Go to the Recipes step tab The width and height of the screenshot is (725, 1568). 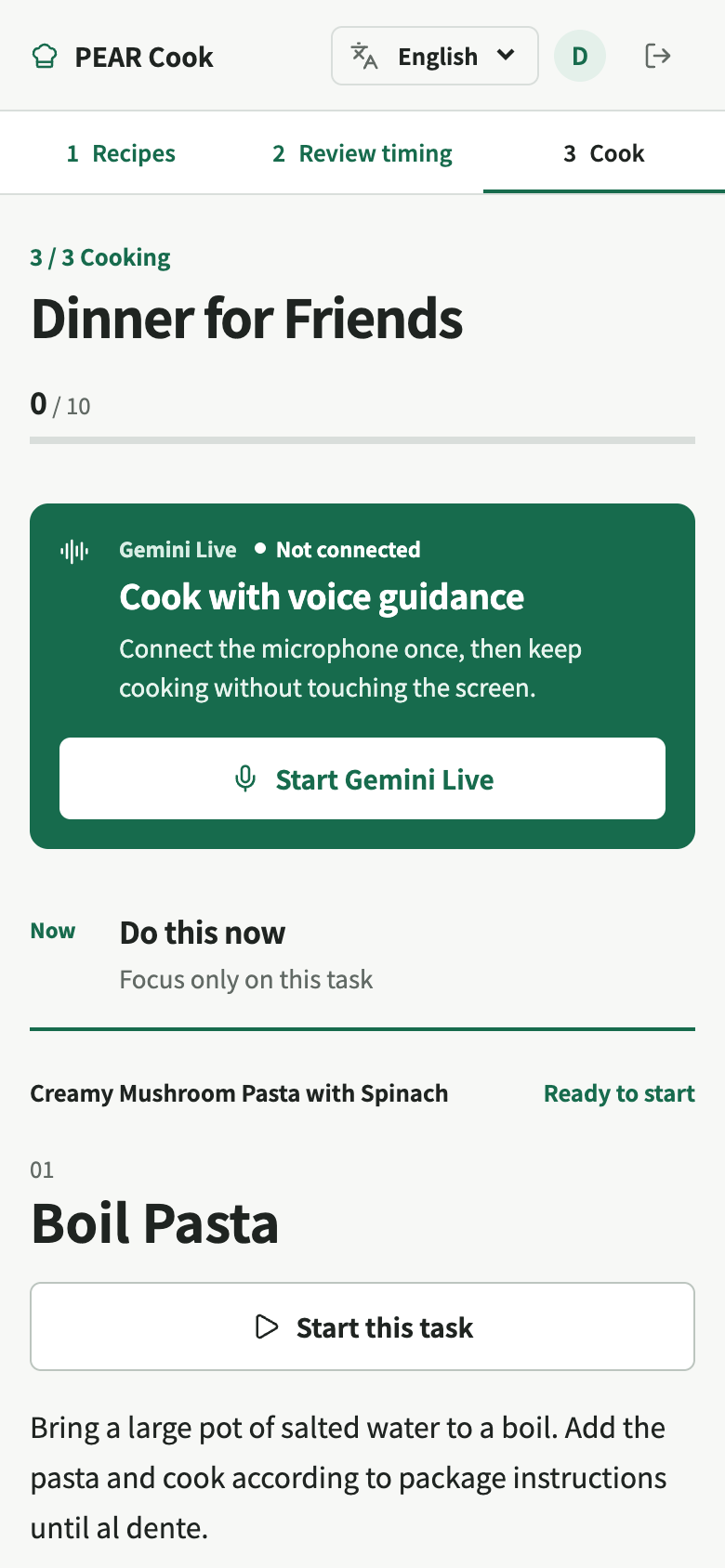[121, 153]
